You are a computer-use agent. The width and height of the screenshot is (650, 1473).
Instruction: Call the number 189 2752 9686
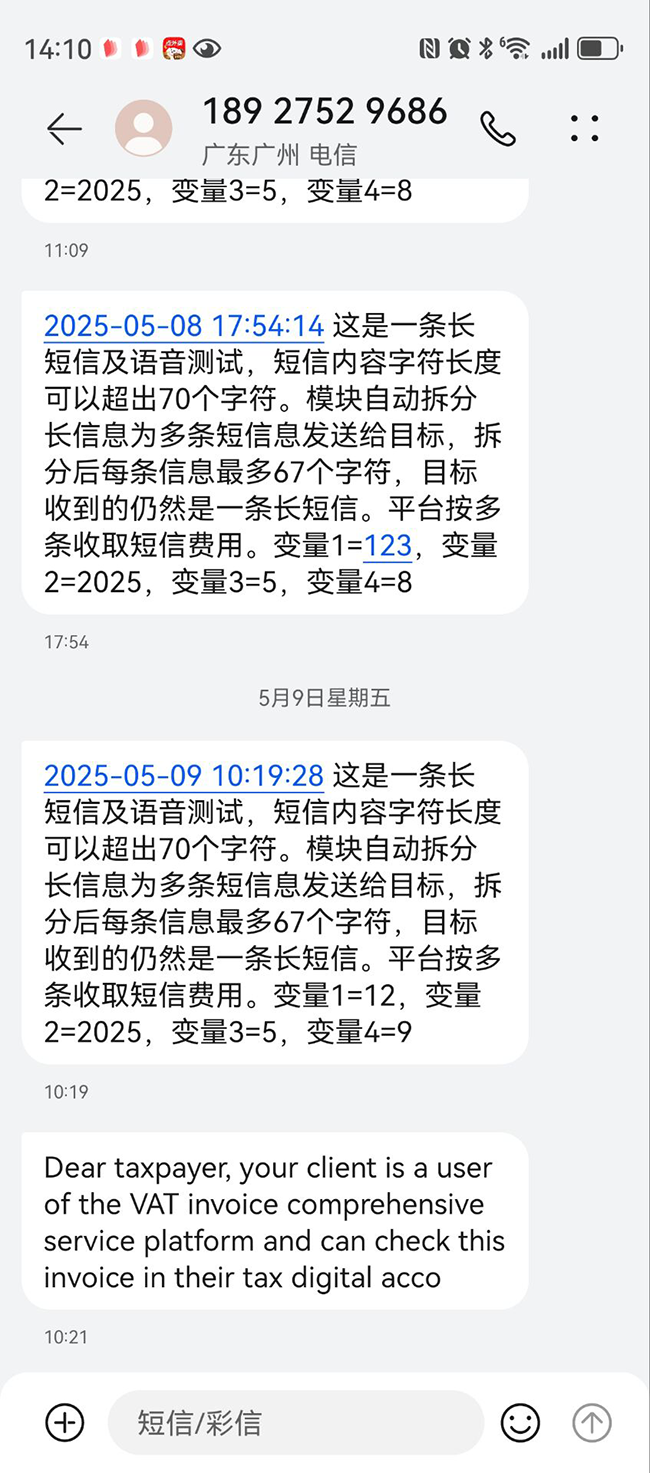tap(497, 128)
